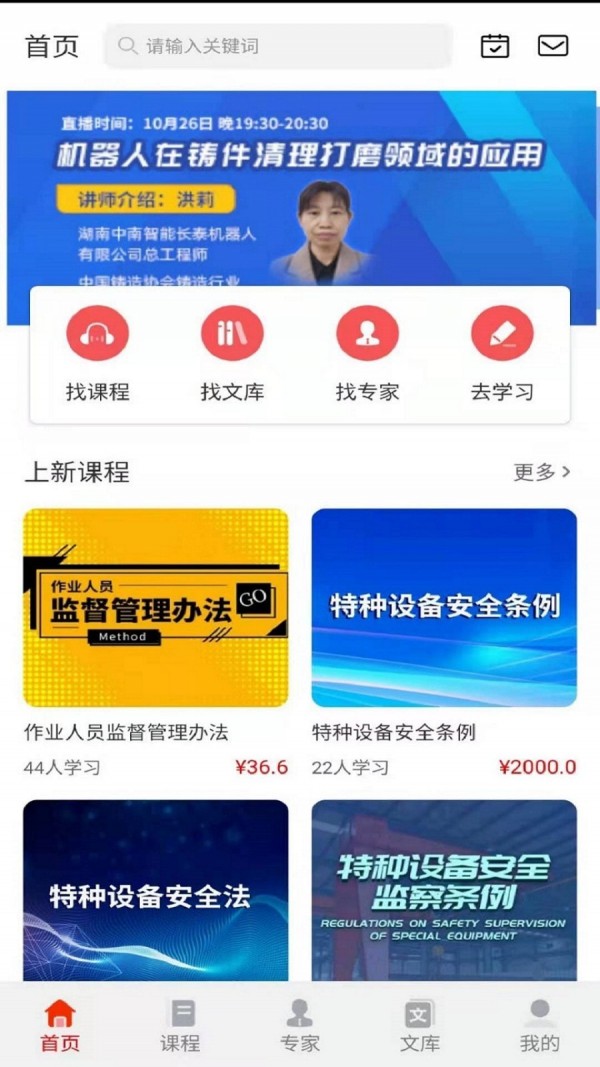Screen dimensions: 600x1067
Task: Select the 找课程 shortcut
Action: 98,354
